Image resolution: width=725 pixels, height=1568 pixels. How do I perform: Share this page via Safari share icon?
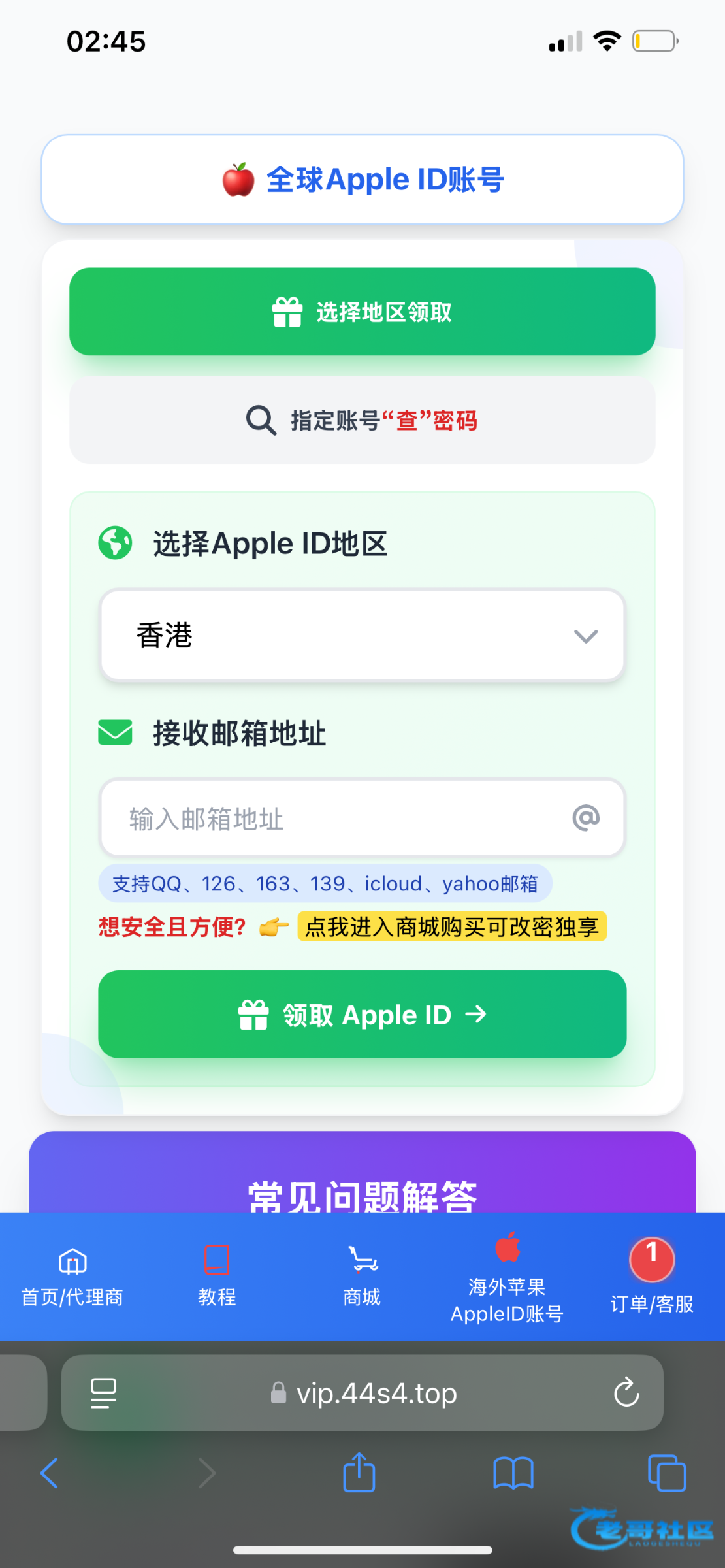[x=359, y=1473]
